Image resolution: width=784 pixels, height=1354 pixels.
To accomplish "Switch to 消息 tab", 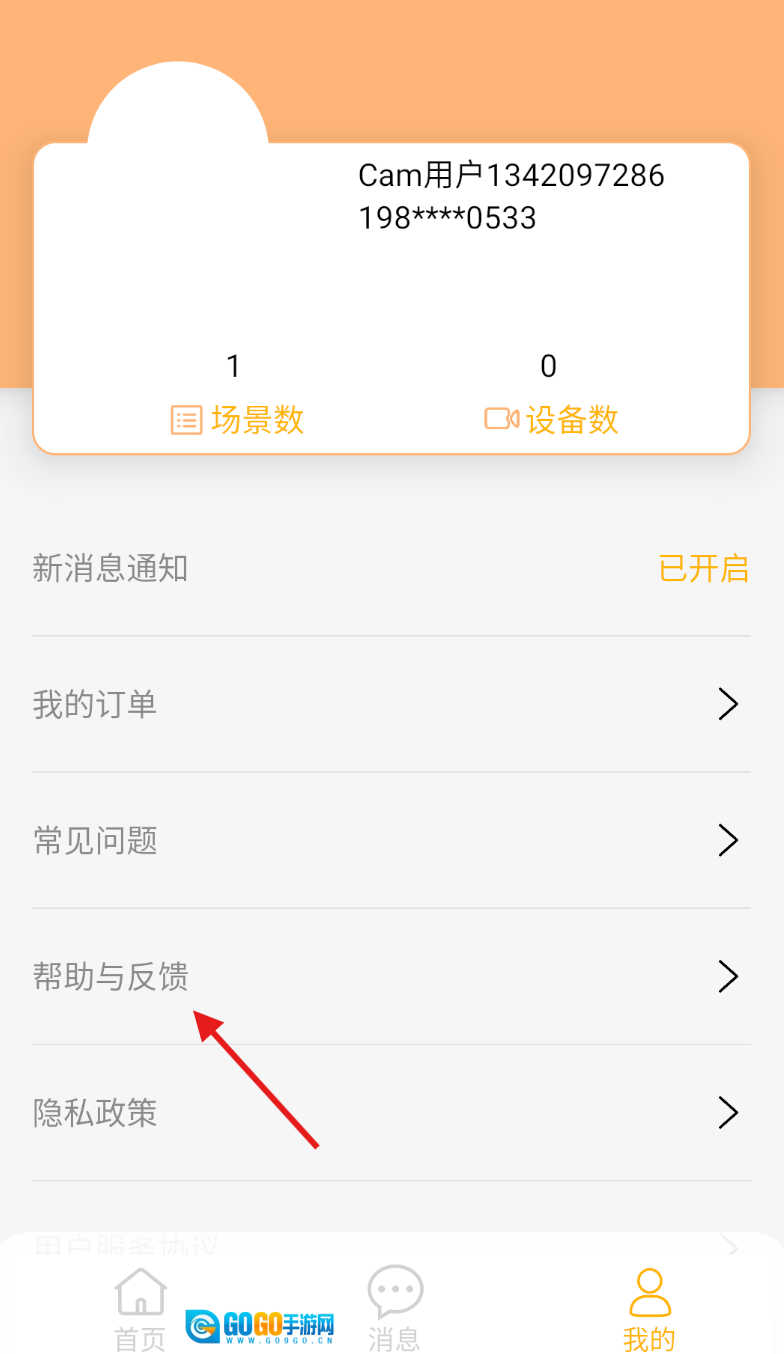I will 394,1309.
